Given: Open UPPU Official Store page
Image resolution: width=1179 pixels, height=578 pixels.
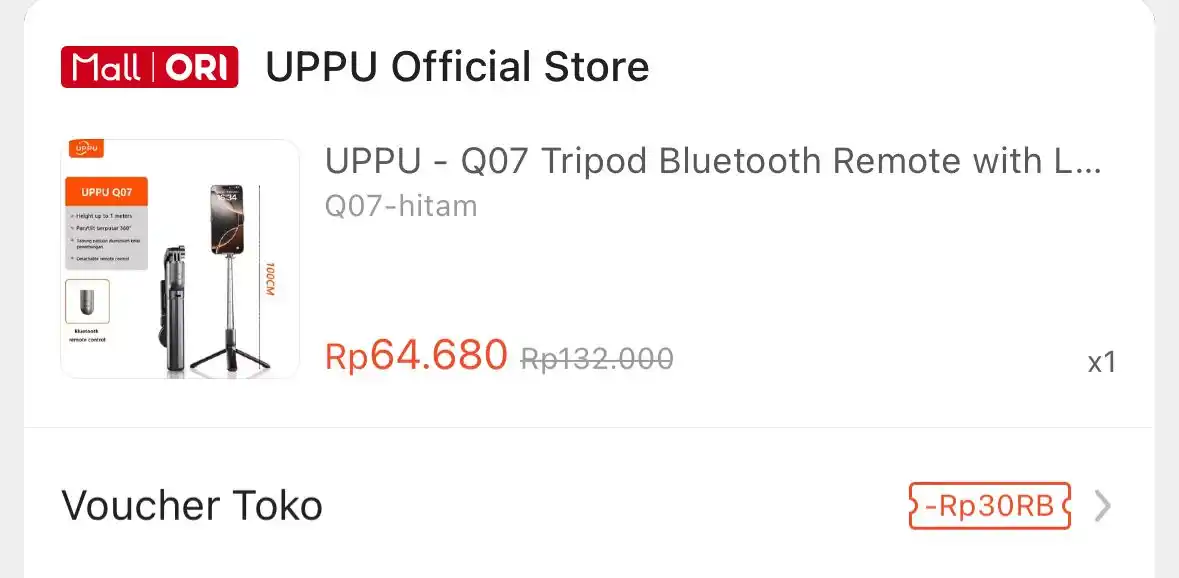Looking at the screenshot, I should (x=456, y=68).
